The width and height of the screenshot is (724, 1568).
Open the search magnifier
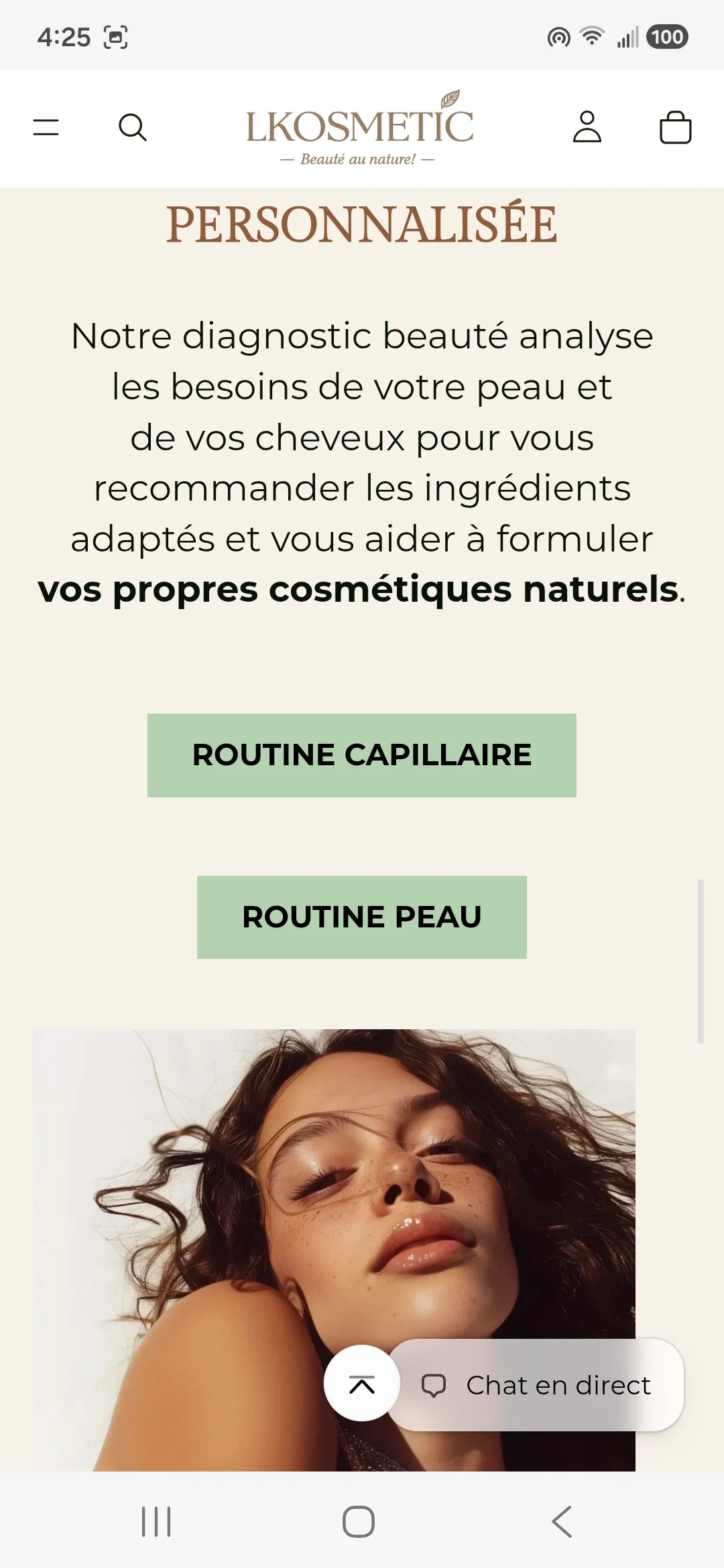point(132,127)
